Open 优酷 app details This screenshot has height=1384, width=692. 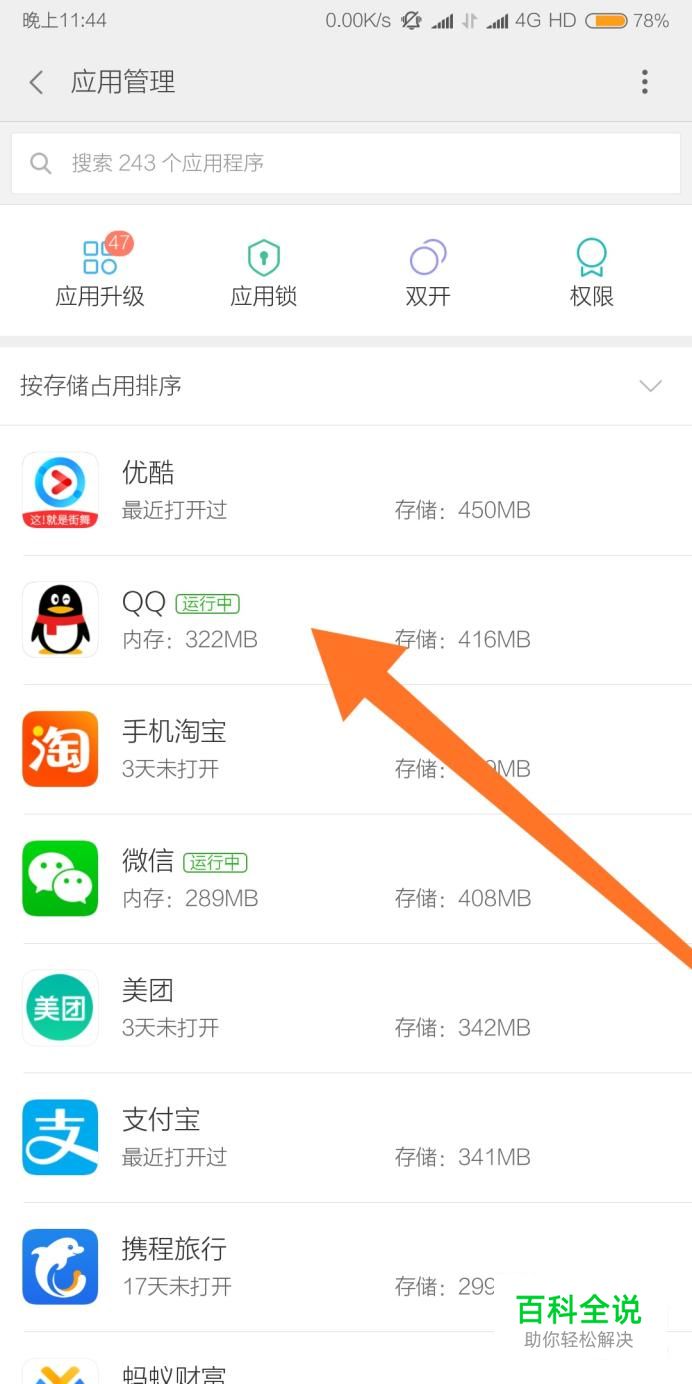346,490
